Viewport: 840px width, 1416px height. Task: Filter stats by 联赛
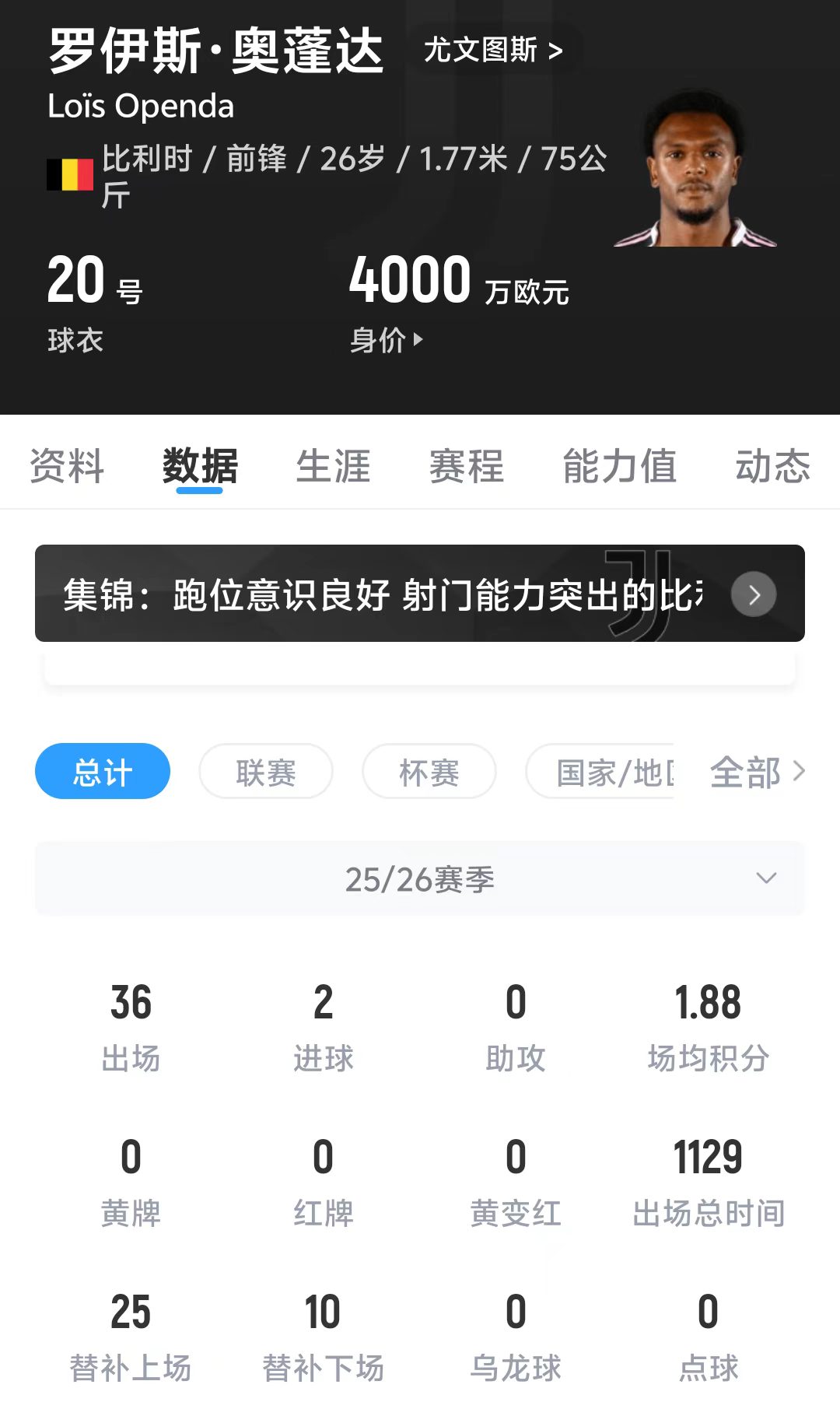tap(266, 772)
